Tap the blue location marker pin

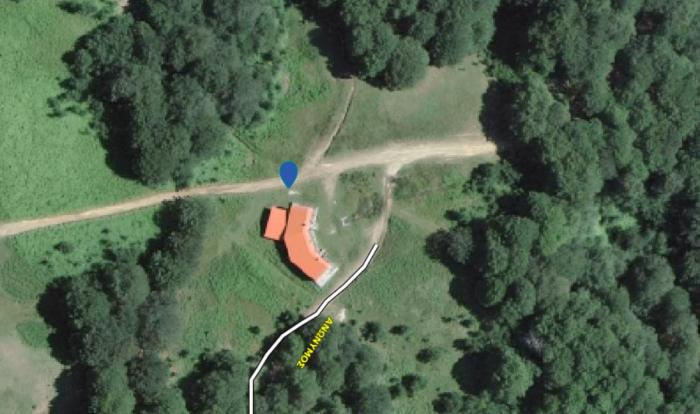(289, 174)
